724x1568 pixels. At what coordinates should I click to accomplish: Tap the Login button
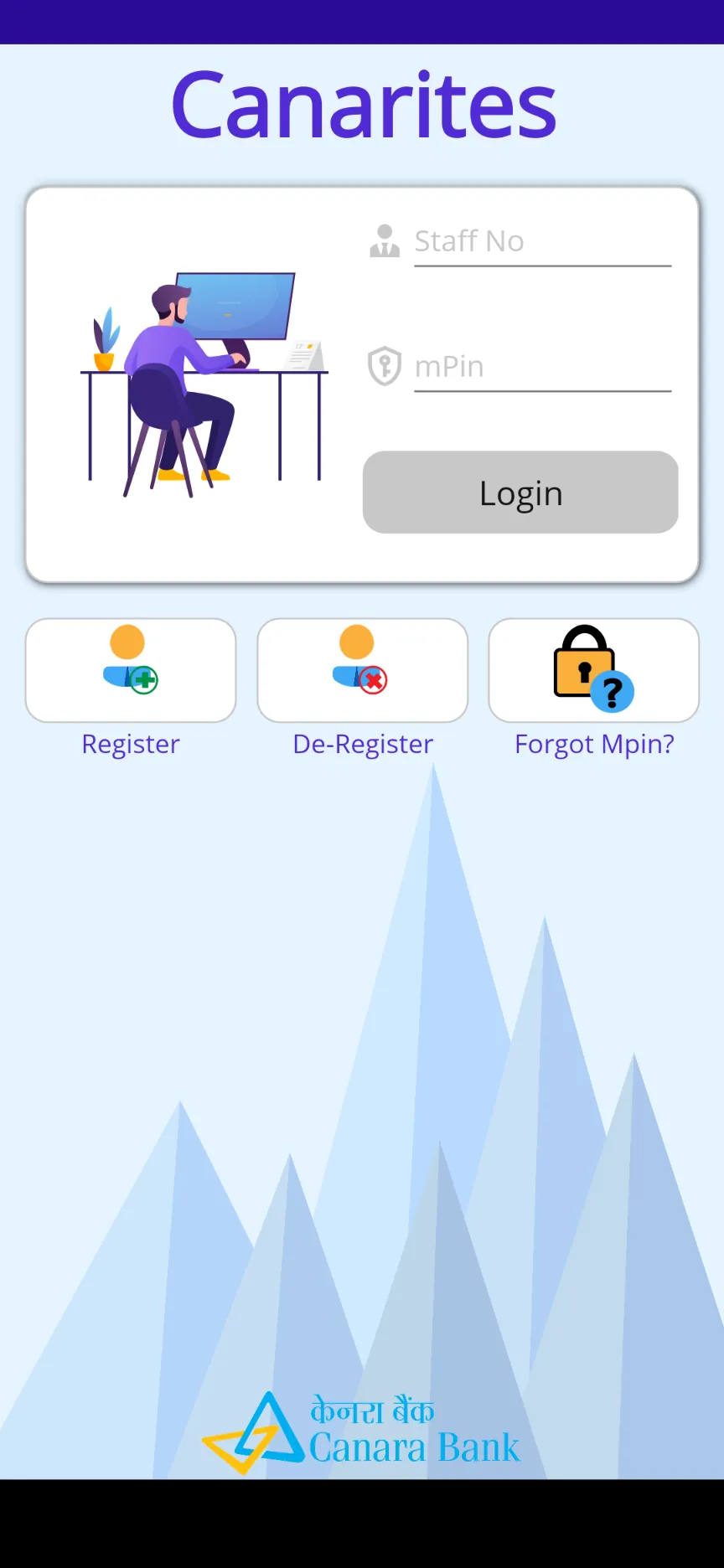pyautogui.click(x=520, y=493)
